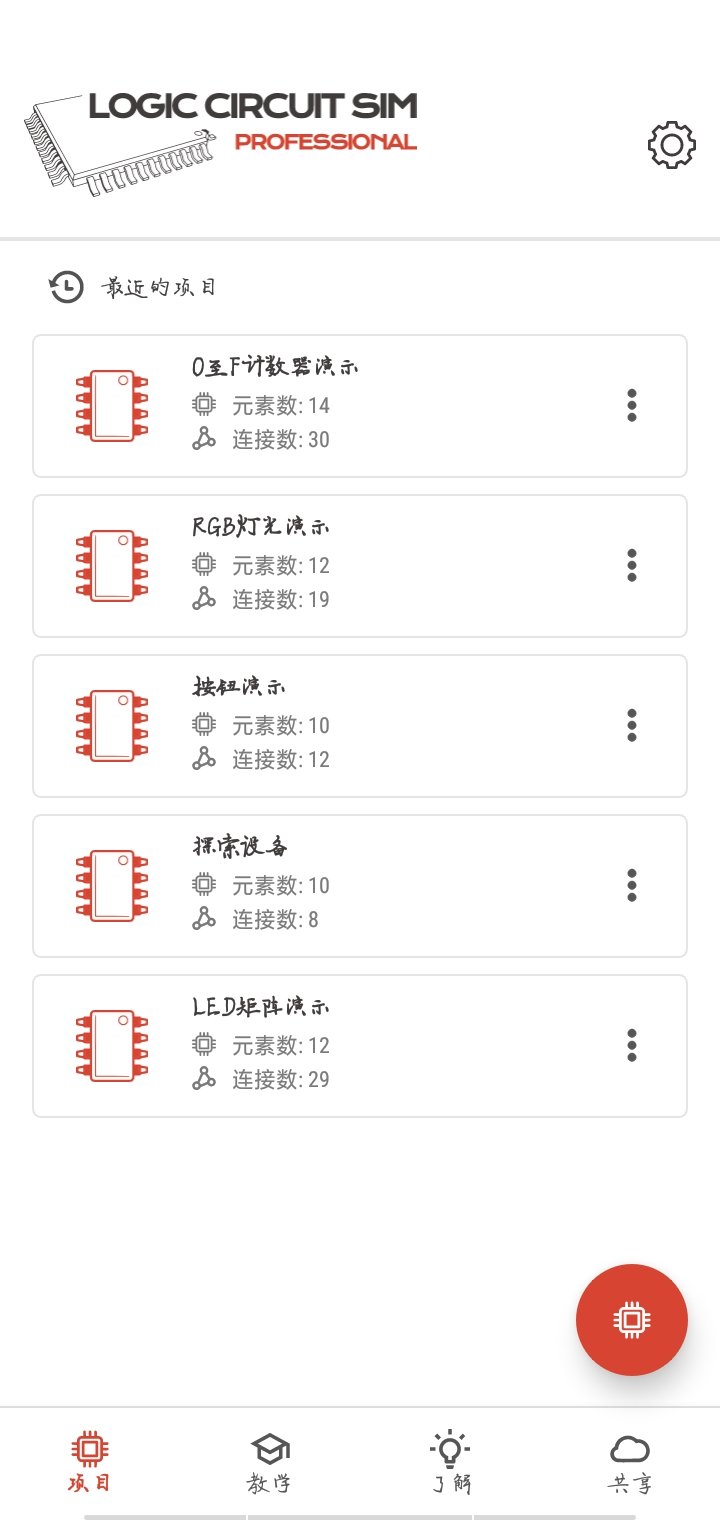Click the element count icon of RGB灯光演示
Viewport: 720px width, 1520px height.
click(x=204, y=565)
